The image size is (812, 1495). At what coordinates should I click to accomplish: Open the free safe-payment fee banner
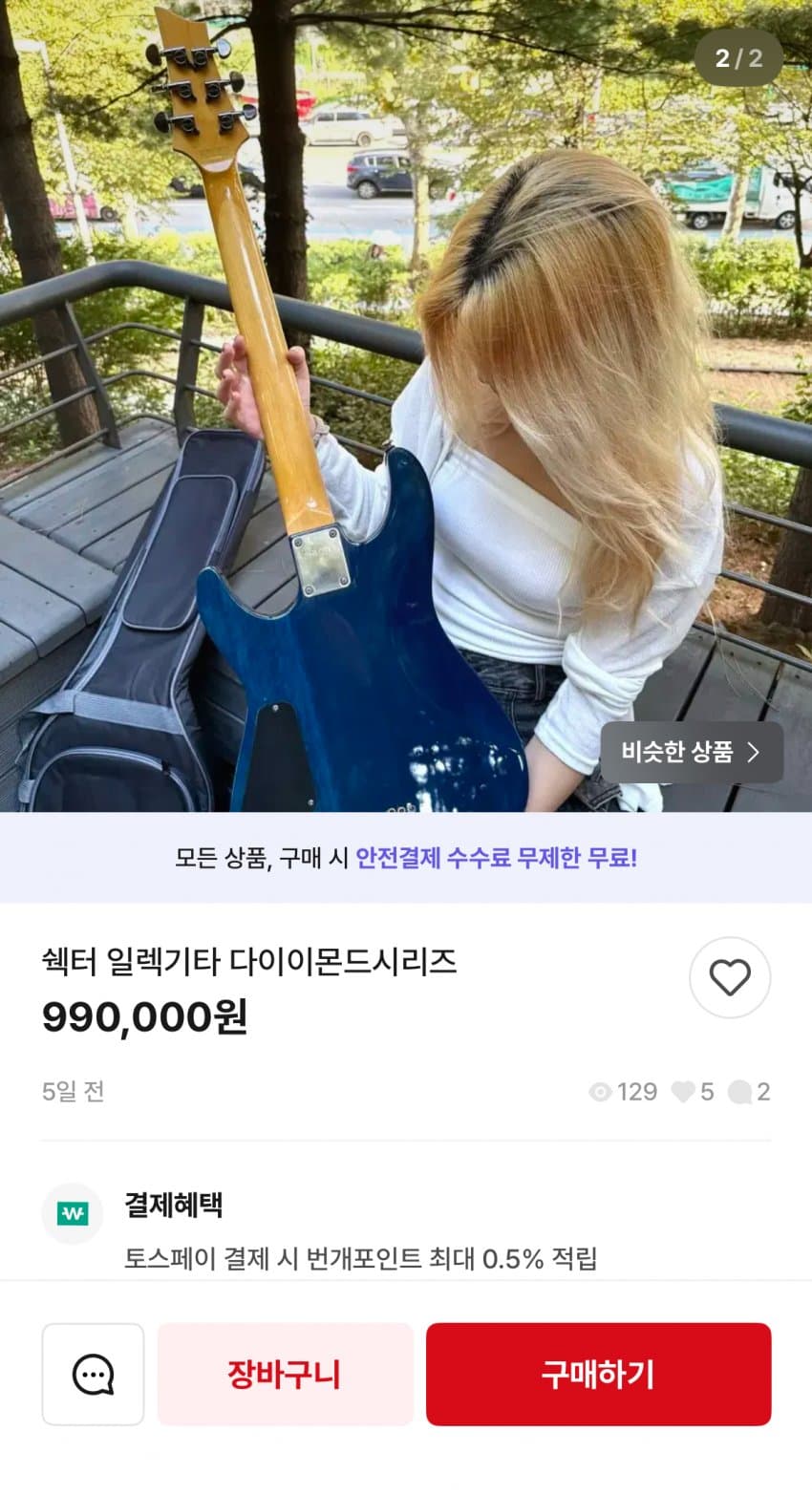[406, 857]
